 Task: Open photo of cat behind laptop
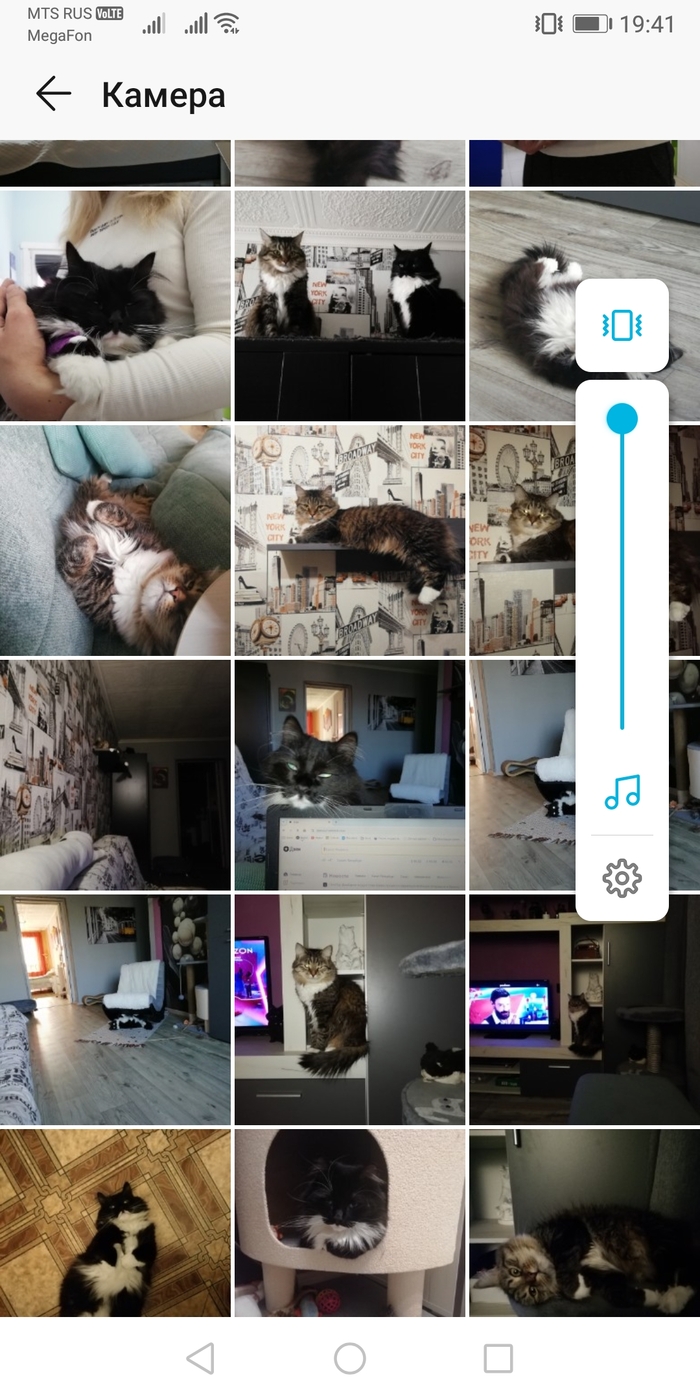pyautogui.click(x=350, y=775)
